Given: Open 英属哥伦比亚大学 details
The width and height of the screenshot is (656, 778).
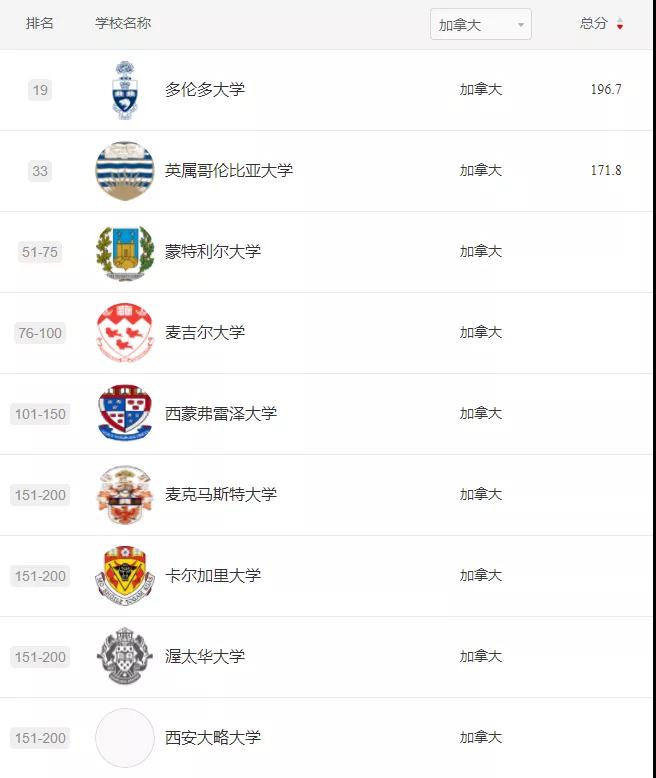Looking at the screenshot, I should pyautogui.click(x=228, y=171).
